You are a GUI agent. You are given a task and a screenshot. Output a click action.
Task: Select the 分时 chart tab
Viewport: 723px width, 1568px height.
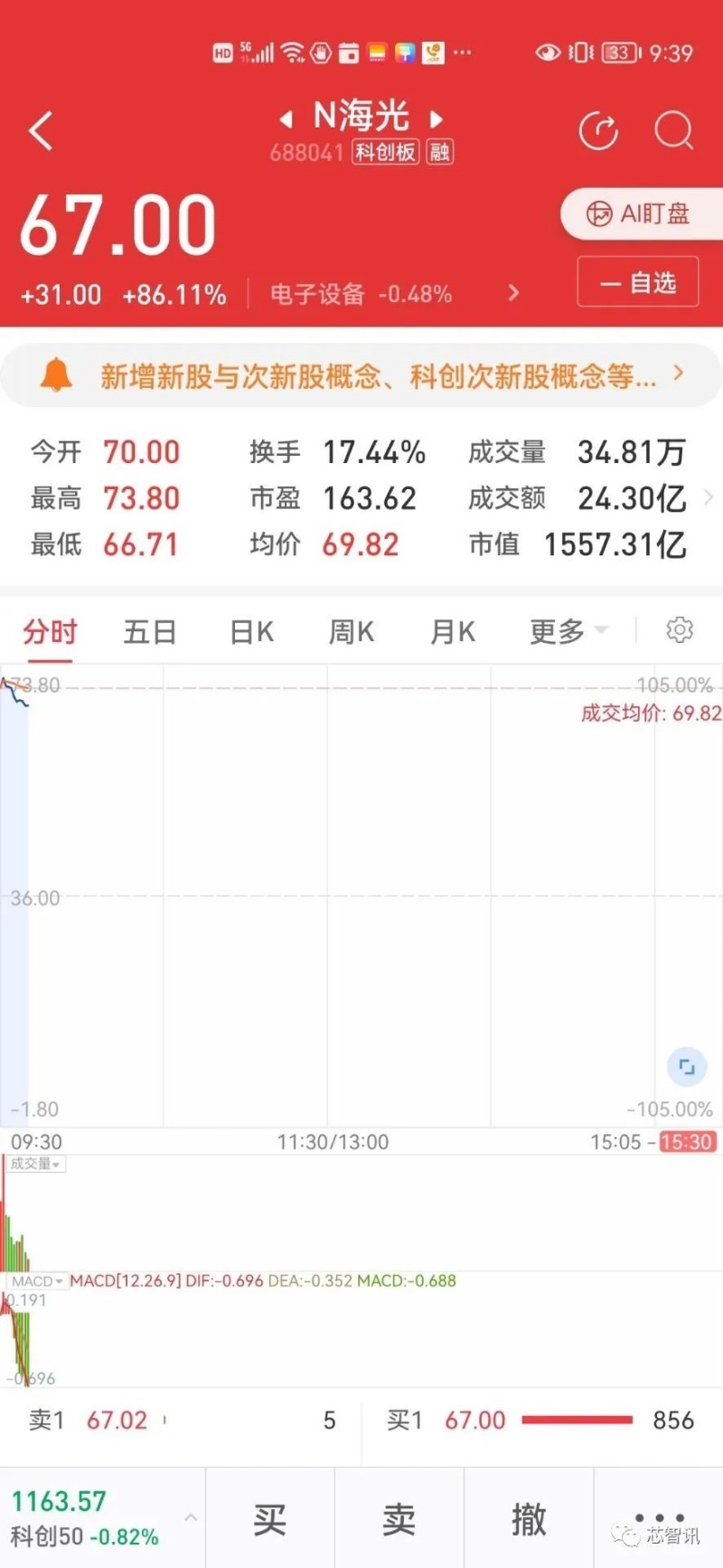click(50, 631)
